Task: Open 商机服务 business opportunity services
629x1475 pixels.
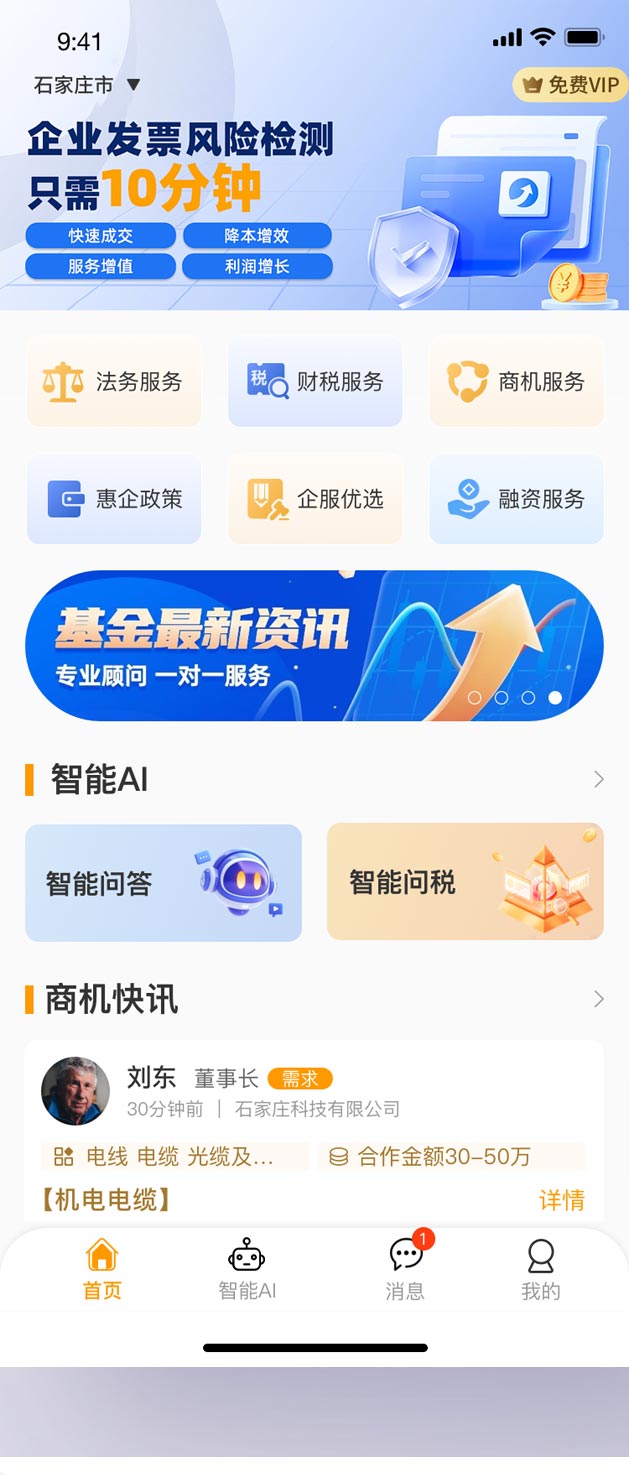Action: [x=516, y=382]
